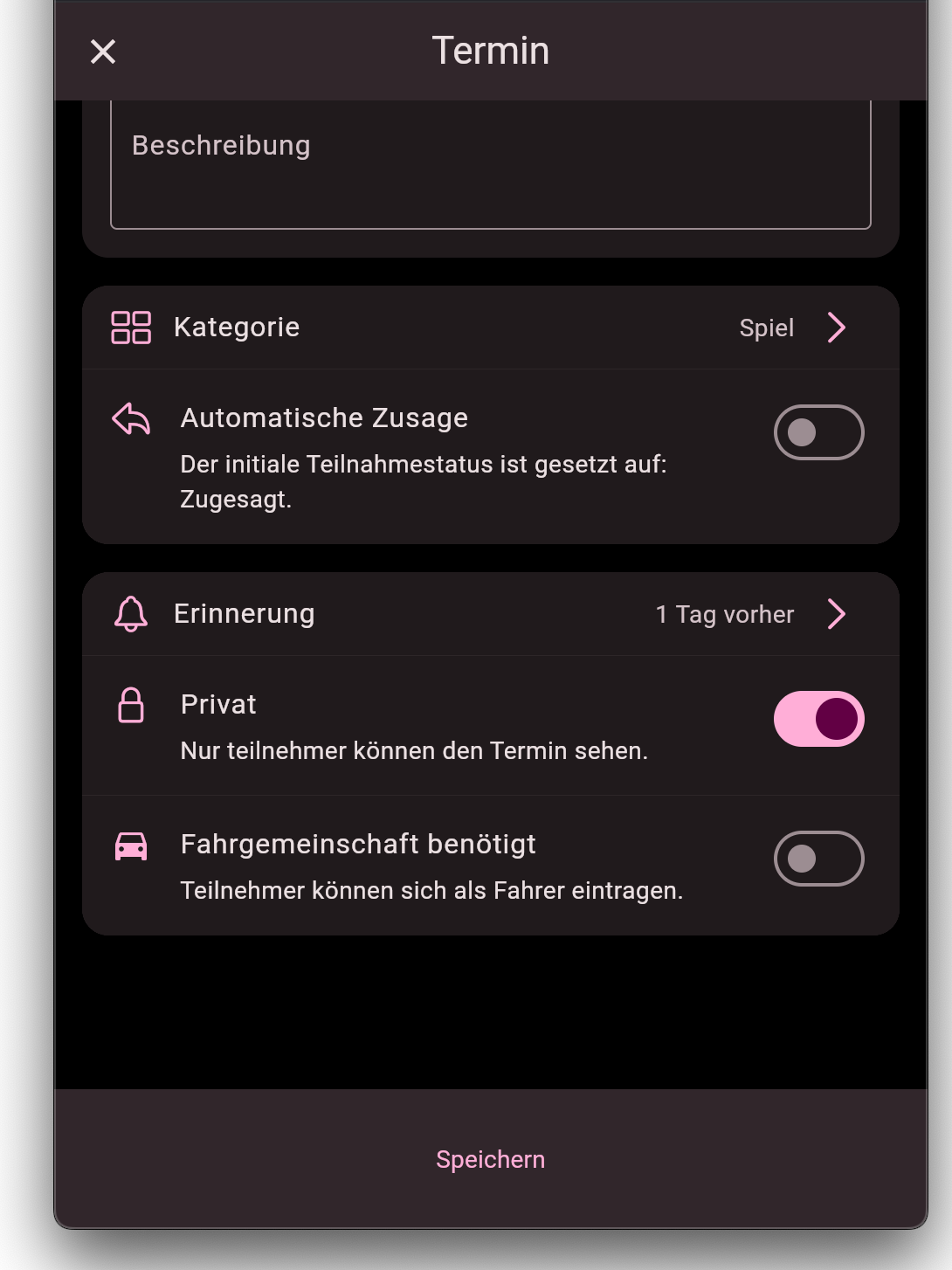
Task: Close the Termin dialog
Action: (103, 52)
